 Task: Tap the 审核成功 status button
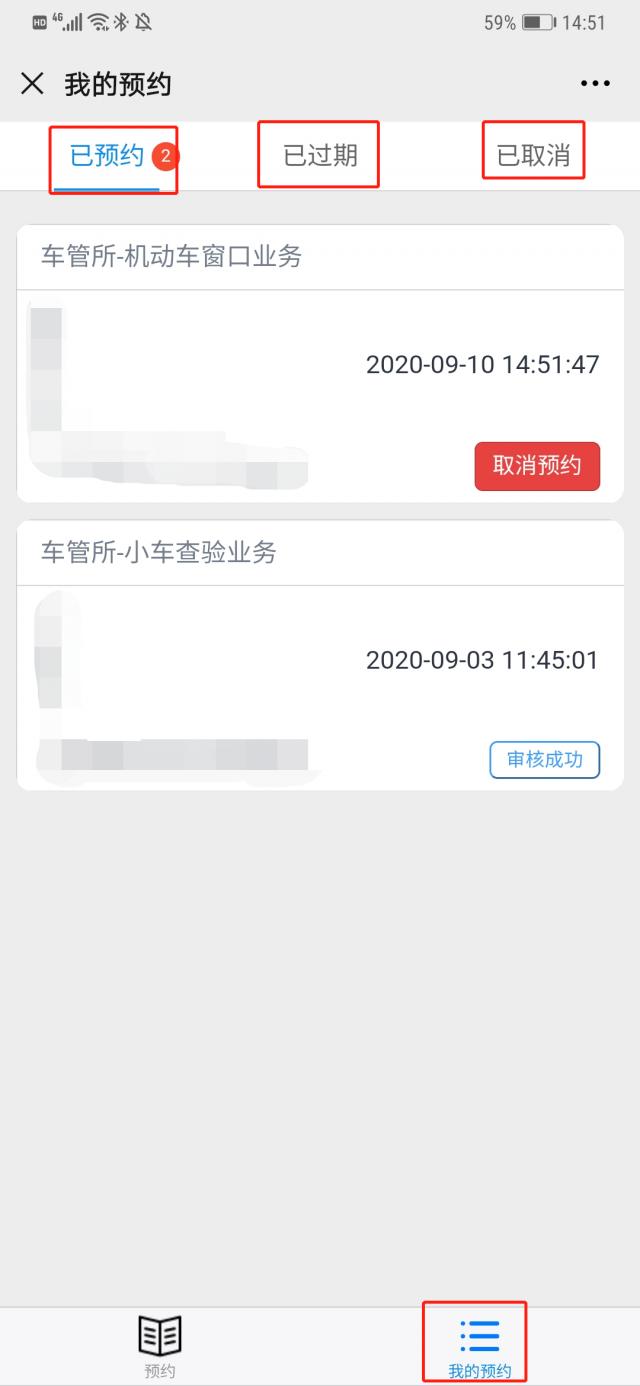click(544, 760)
